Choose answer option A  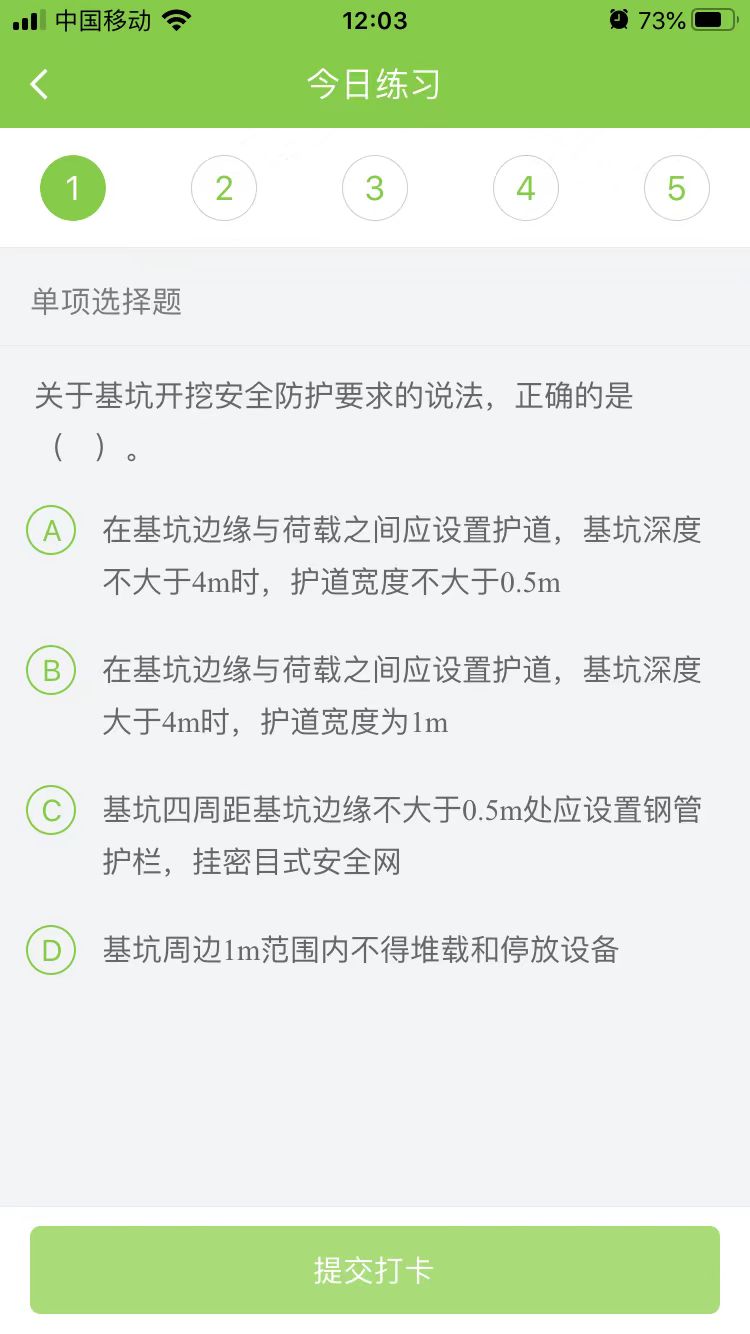[x=52, y=531]
